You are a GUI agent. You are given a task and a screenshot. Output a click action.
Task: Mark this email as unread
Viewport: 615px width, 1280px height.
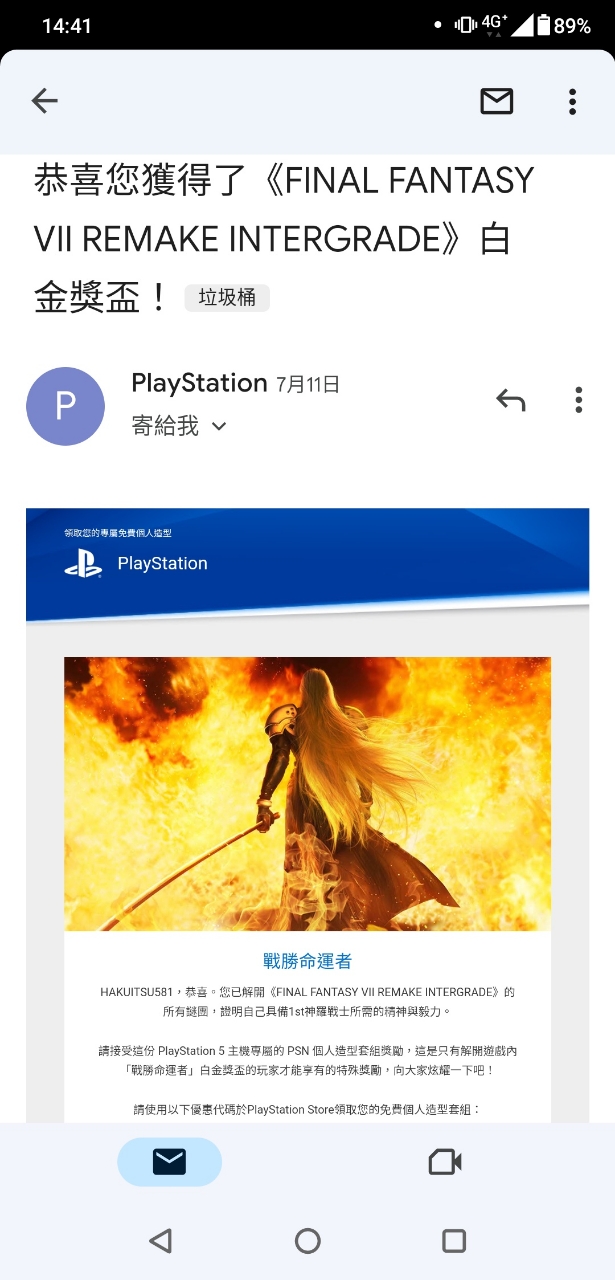pyautogui.click(x=496, y=101)
